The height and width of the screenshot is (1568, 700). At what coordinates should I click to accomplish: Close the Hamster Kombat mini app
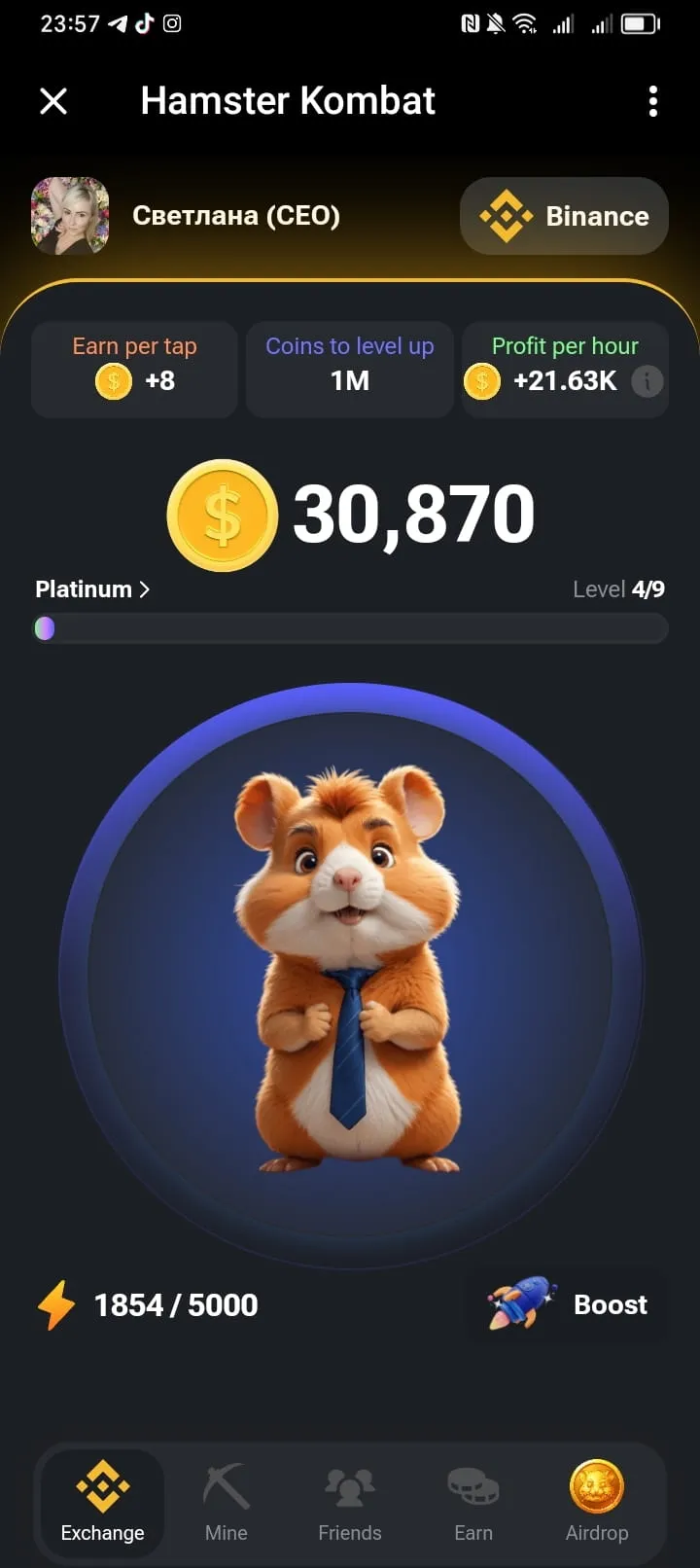[53, 101]
